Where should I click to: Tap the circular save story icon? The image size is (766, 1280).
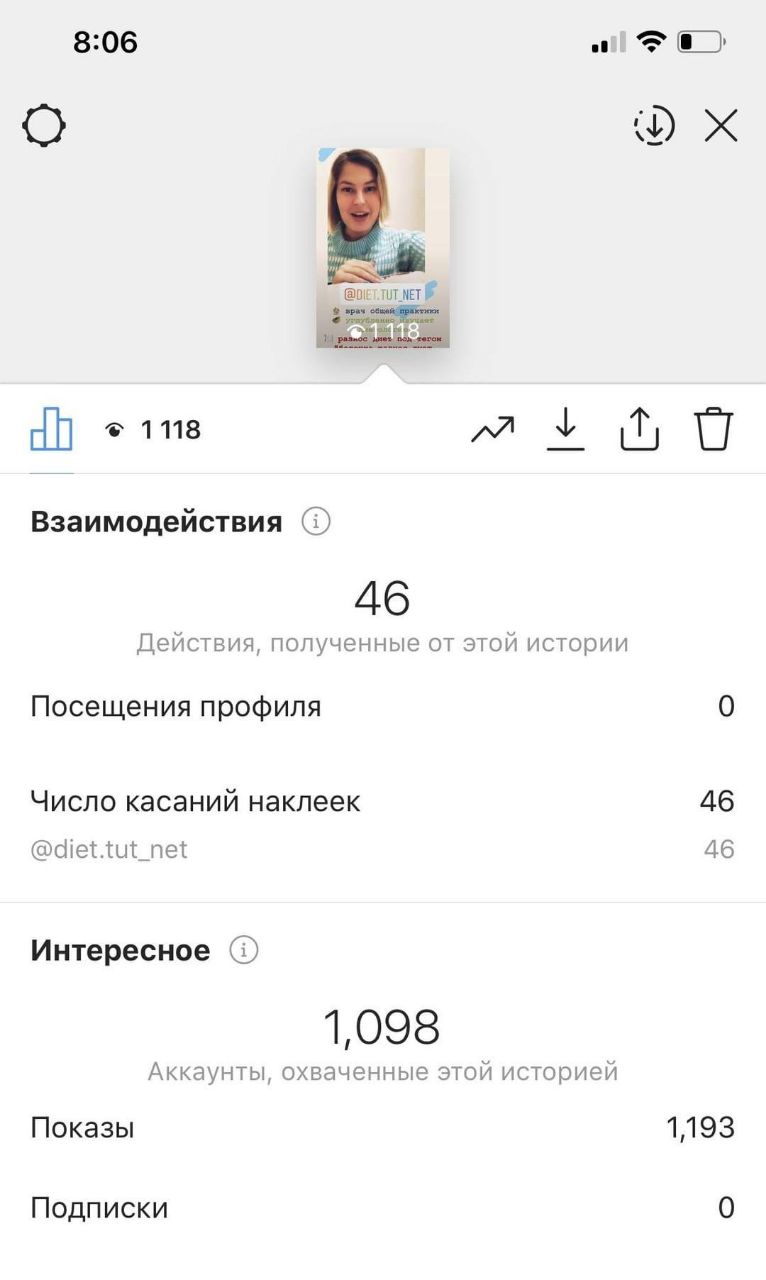[x=654, y=127]
